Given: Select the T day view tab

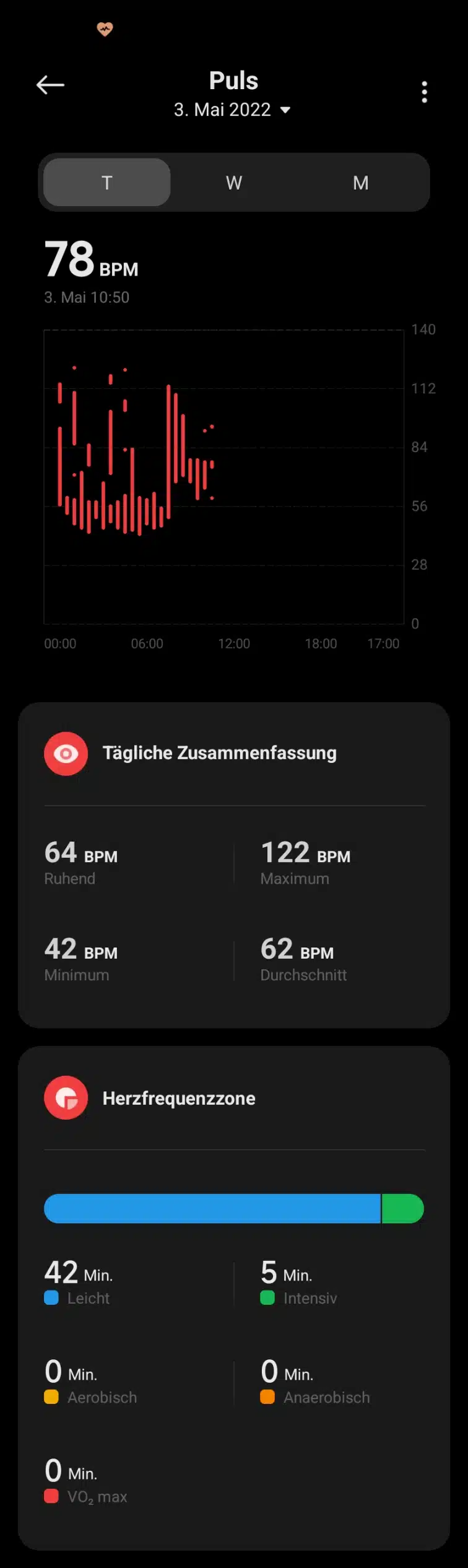Looking at the screenshot, I should point(107,183).
